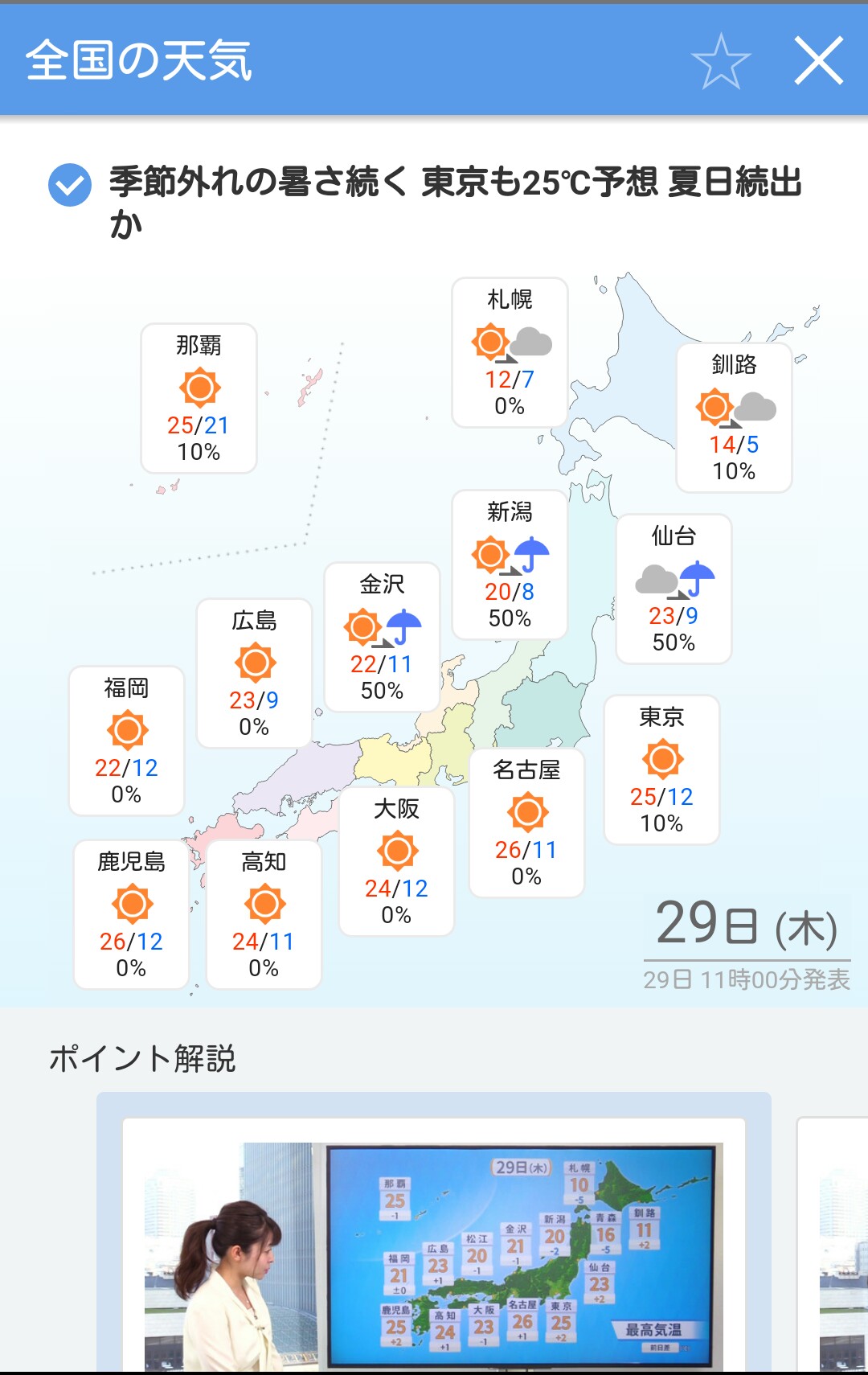The height and width of the screenshot is (1375, 868).
Task: View the 広島 weather forecast card
Action: pyautogui.click(x=254, y=673)
